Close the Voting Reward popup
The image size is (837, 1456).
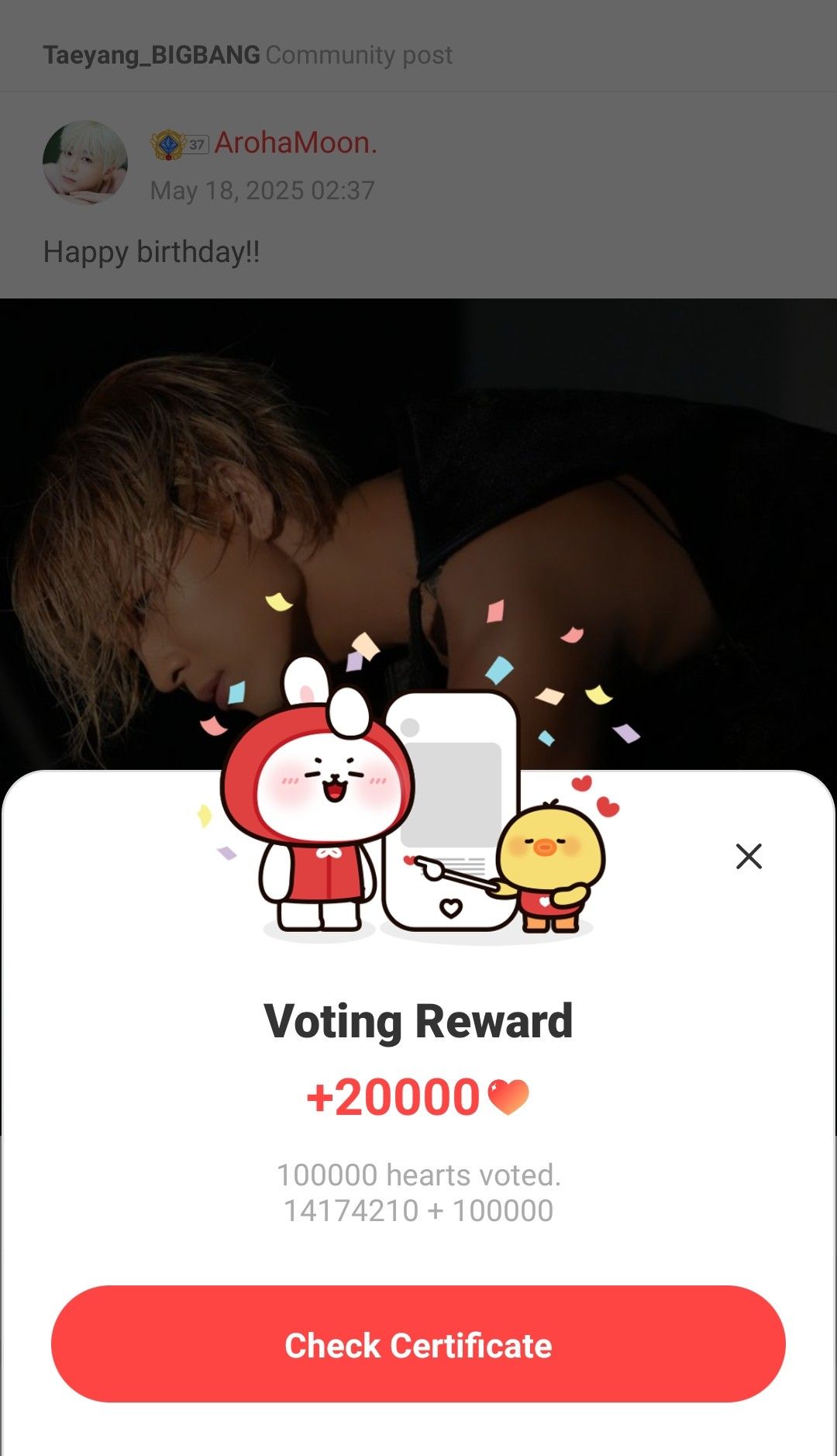(749, 856)
